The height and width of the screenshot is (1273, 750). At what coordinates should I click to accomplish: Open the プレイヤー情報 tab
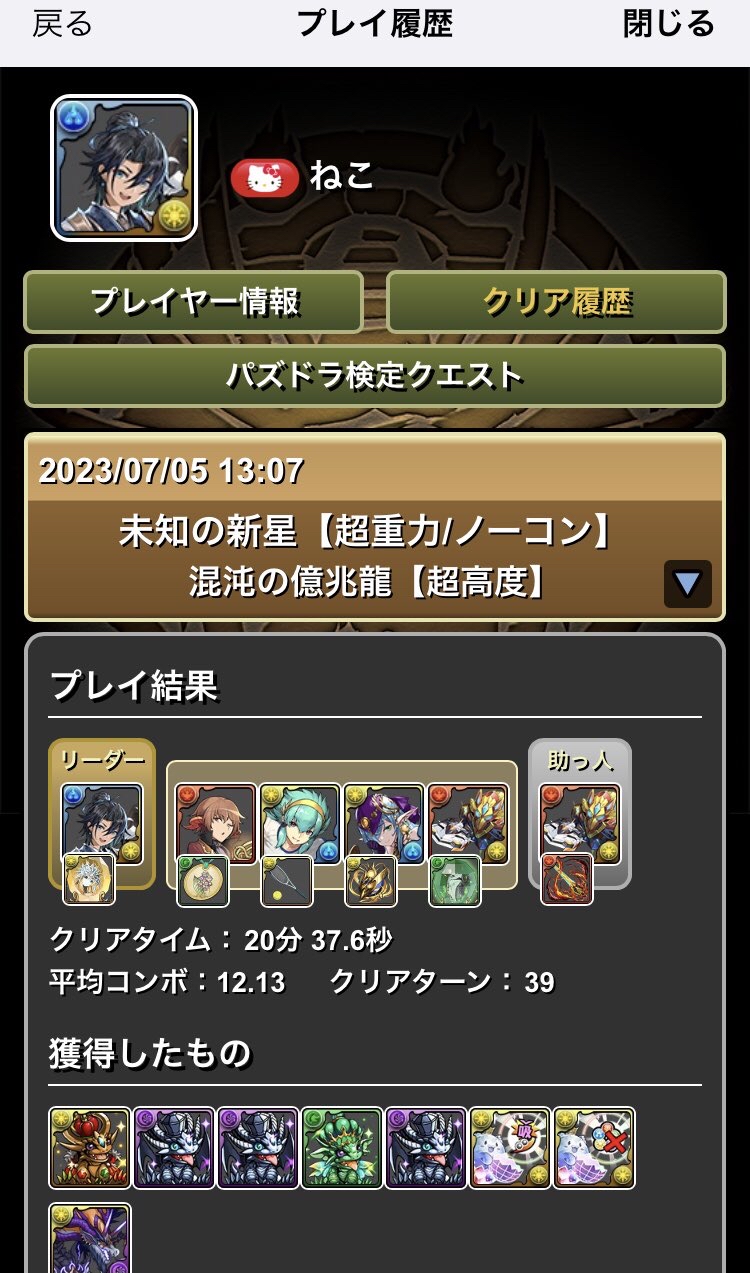pos(194,301)
